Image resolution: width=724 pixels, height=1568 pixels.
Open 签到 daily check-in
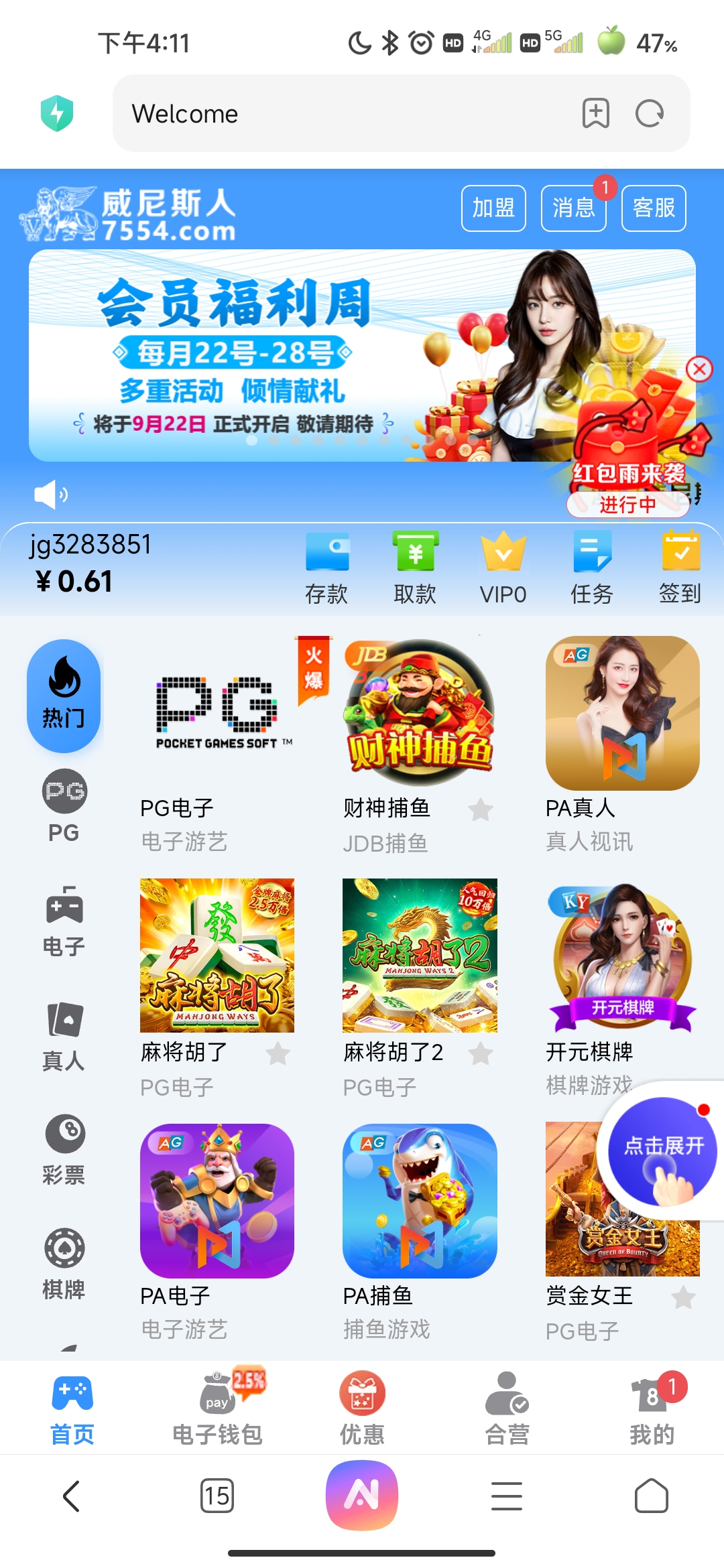click(680, 567)
